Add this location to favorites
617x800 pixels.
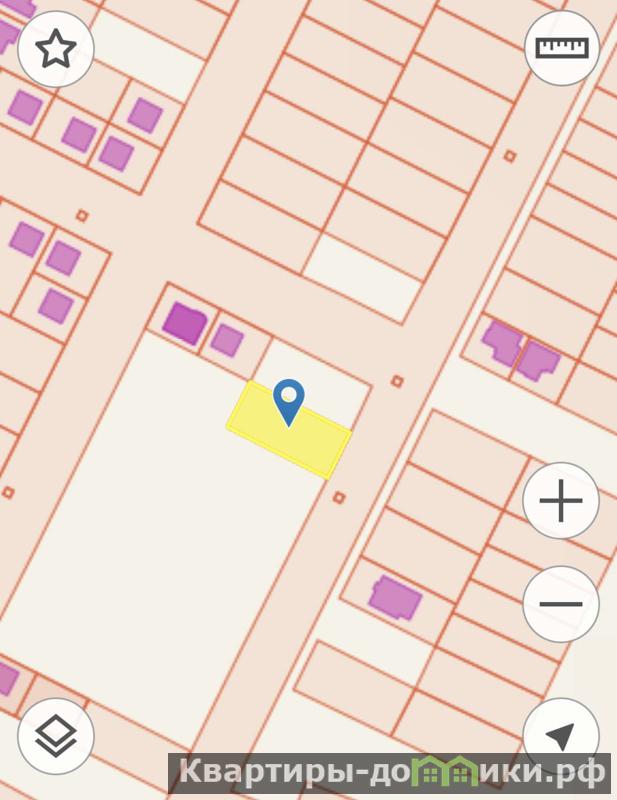coord(56,48)
